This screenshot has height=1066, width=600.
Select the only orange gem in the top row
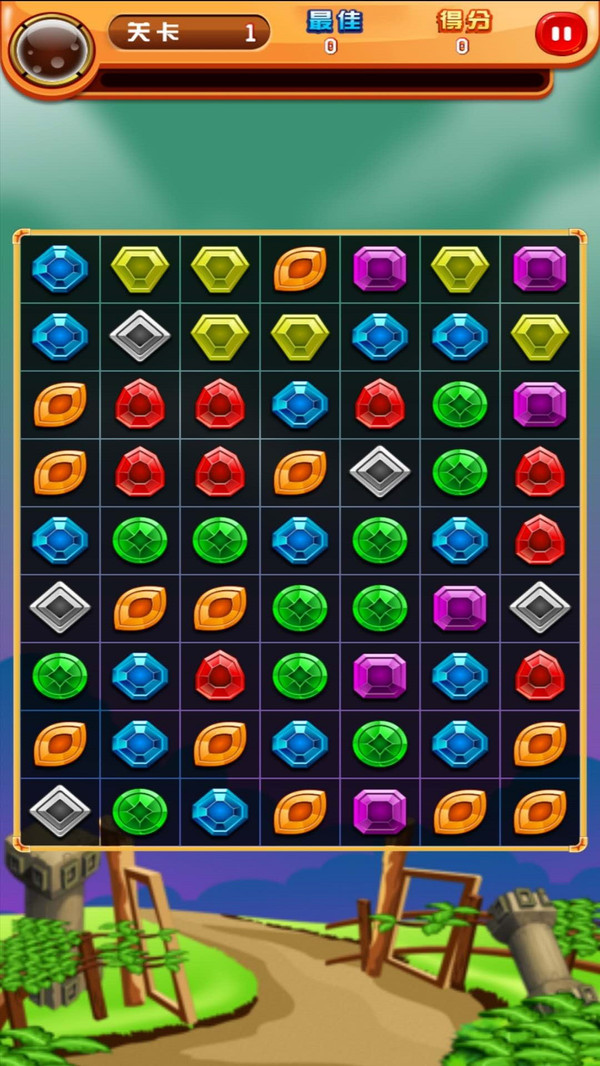300,269
